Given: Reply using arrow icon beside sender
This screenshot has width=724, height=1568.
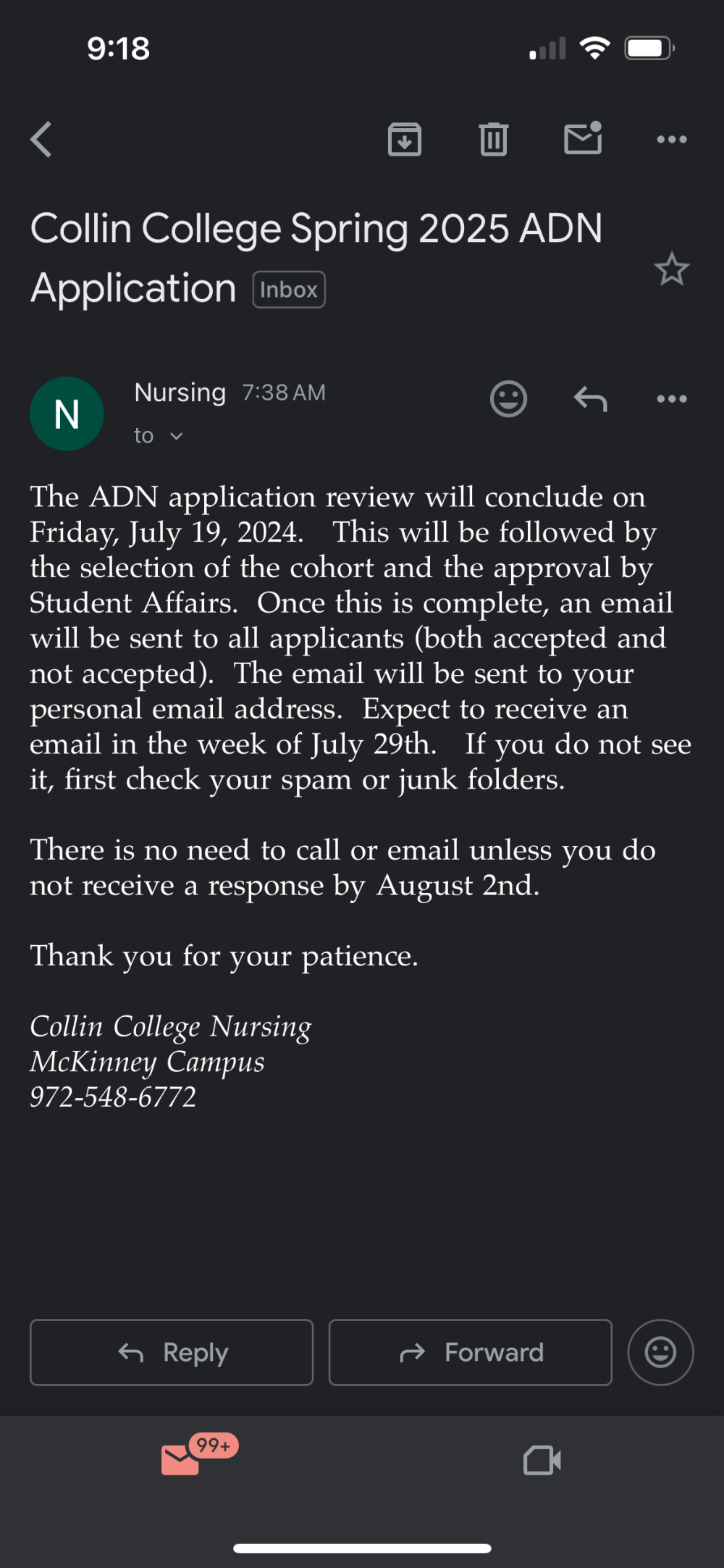Looking at the screenshot, I should coord(590,398).
